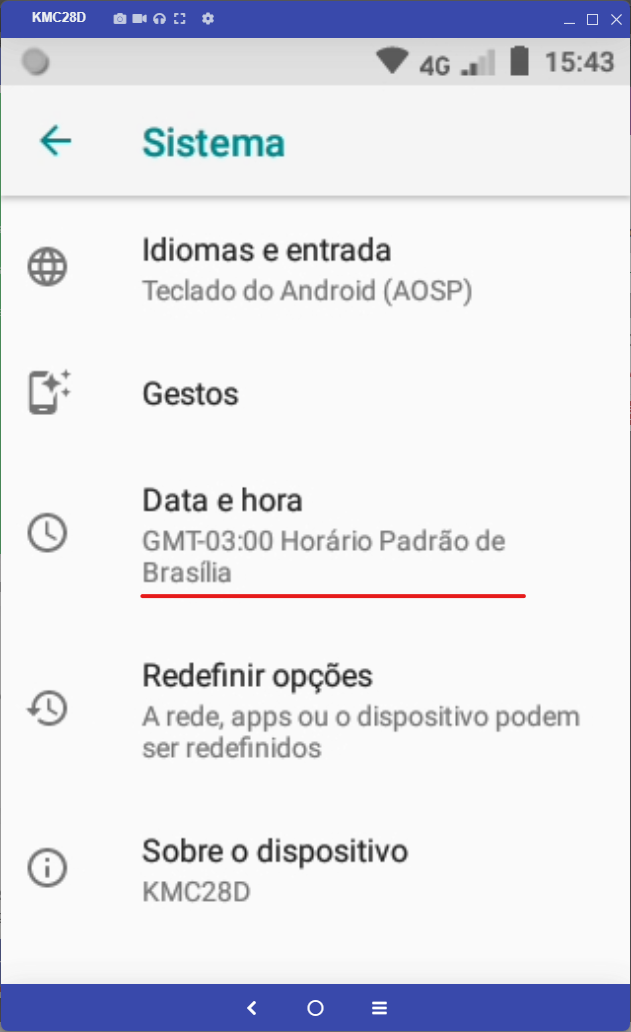The width and height of the screenshot is (631, 1032).
Task: Minimize the KMC28D window
Action: [x=569, y=20]
